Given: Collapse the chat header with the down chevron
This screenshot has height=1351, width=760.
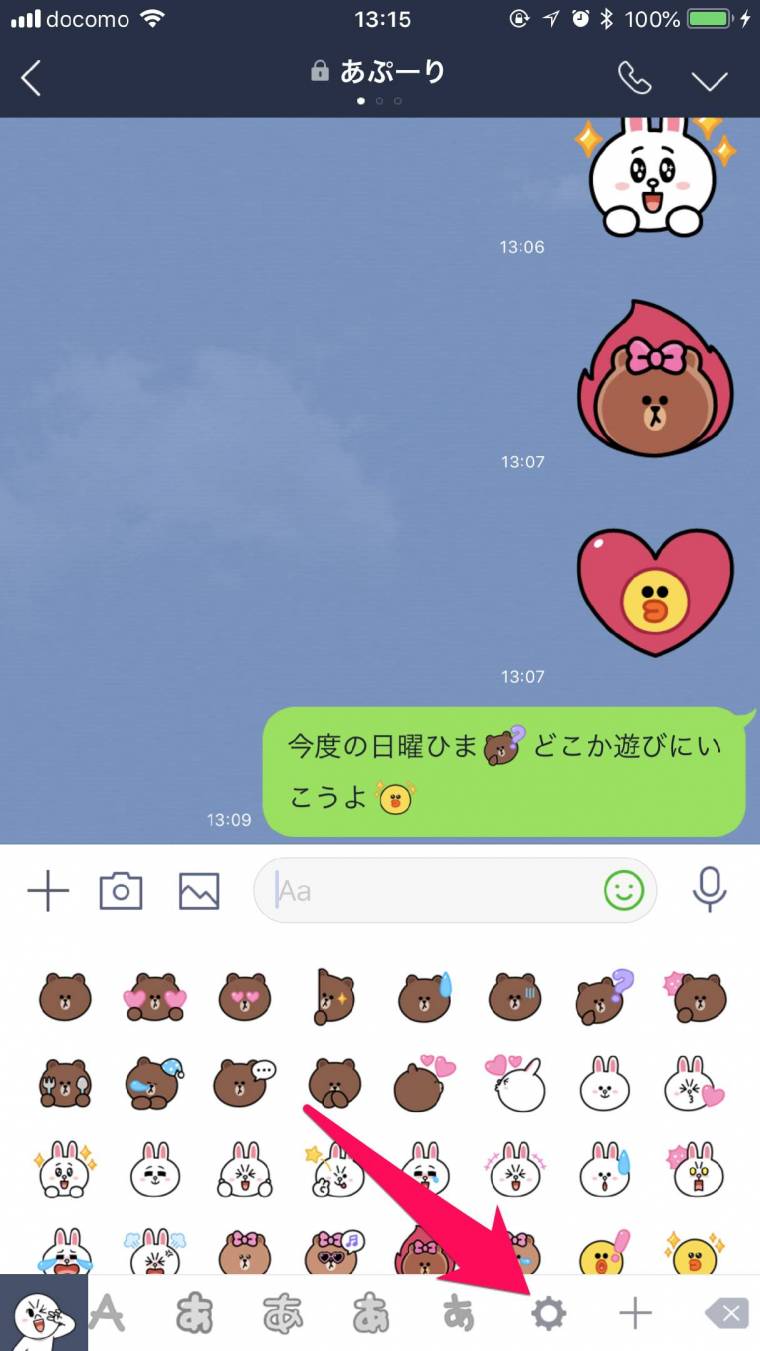Looking at the screenshot, I should [x=711, y=79].
